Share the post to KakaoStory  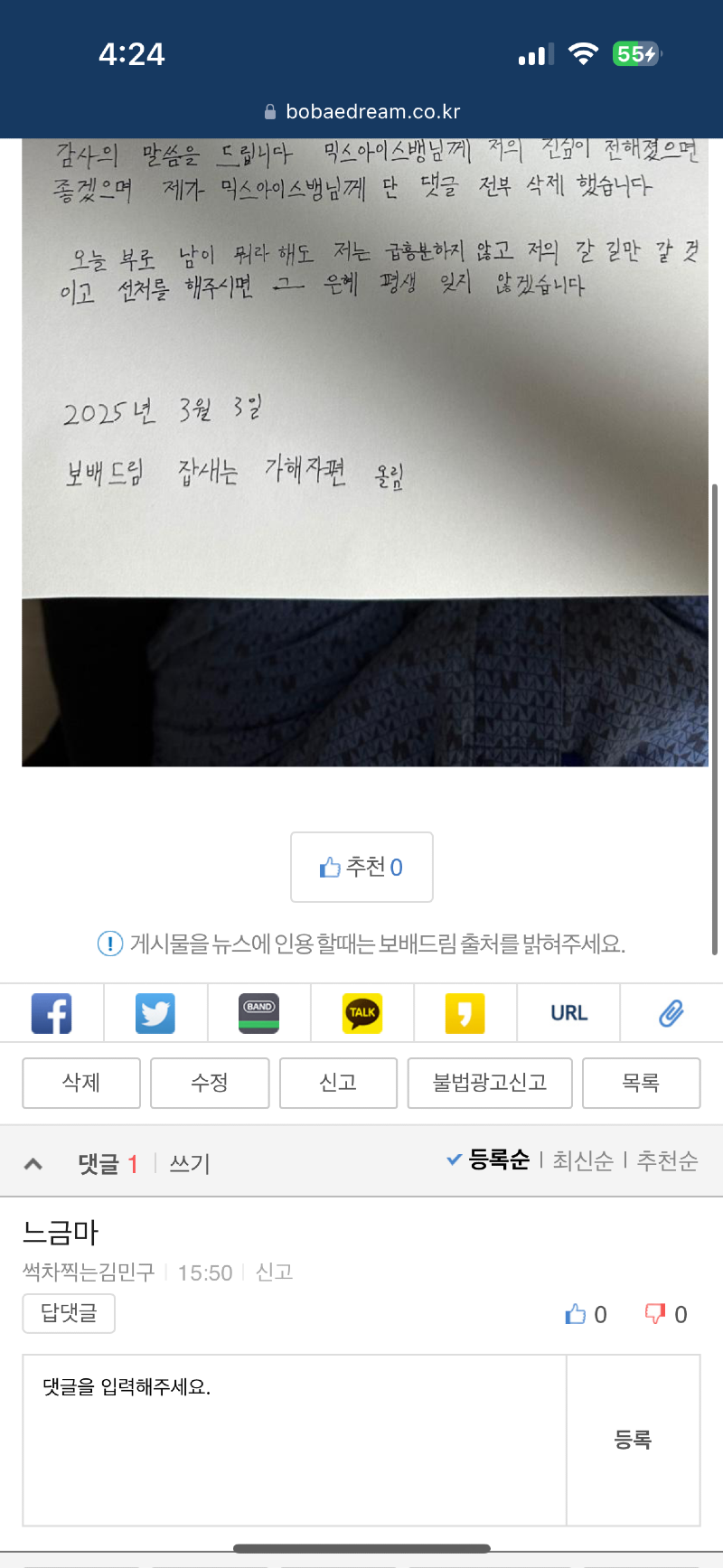click(465, 1013)
